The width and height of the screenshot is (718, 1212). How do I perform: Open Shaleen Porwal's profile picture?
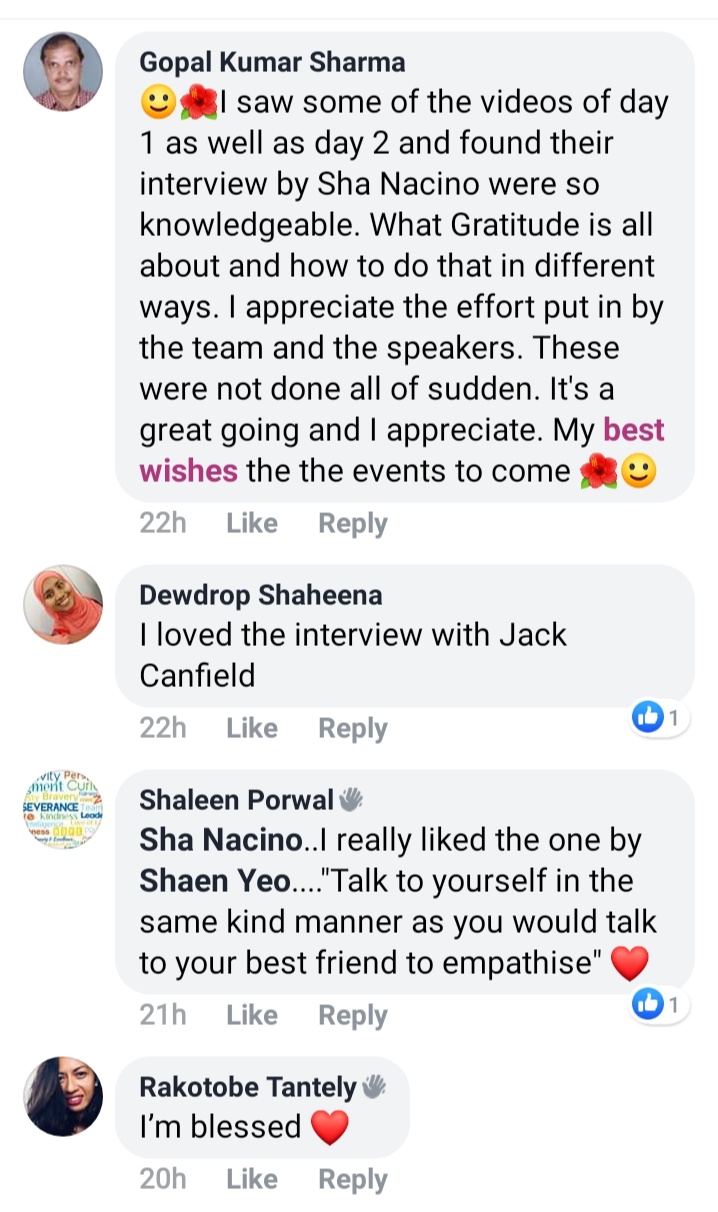(63, 810)
